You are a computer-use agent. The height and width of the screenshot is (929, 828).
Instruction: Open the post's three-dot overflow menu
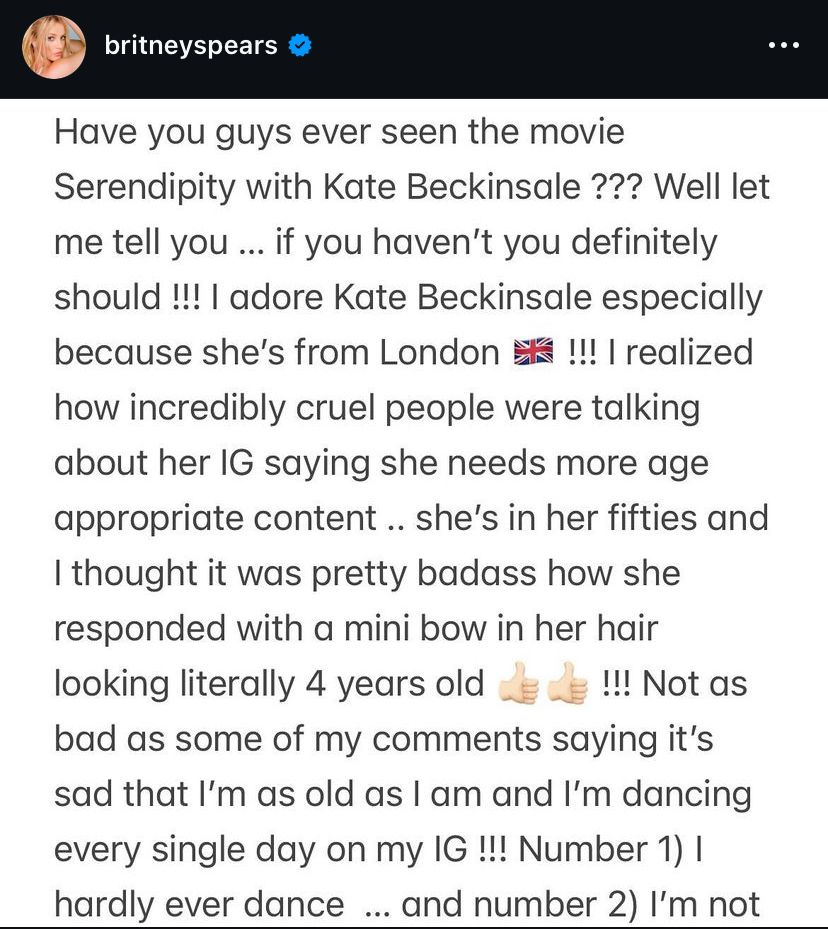tap(782, 46)
